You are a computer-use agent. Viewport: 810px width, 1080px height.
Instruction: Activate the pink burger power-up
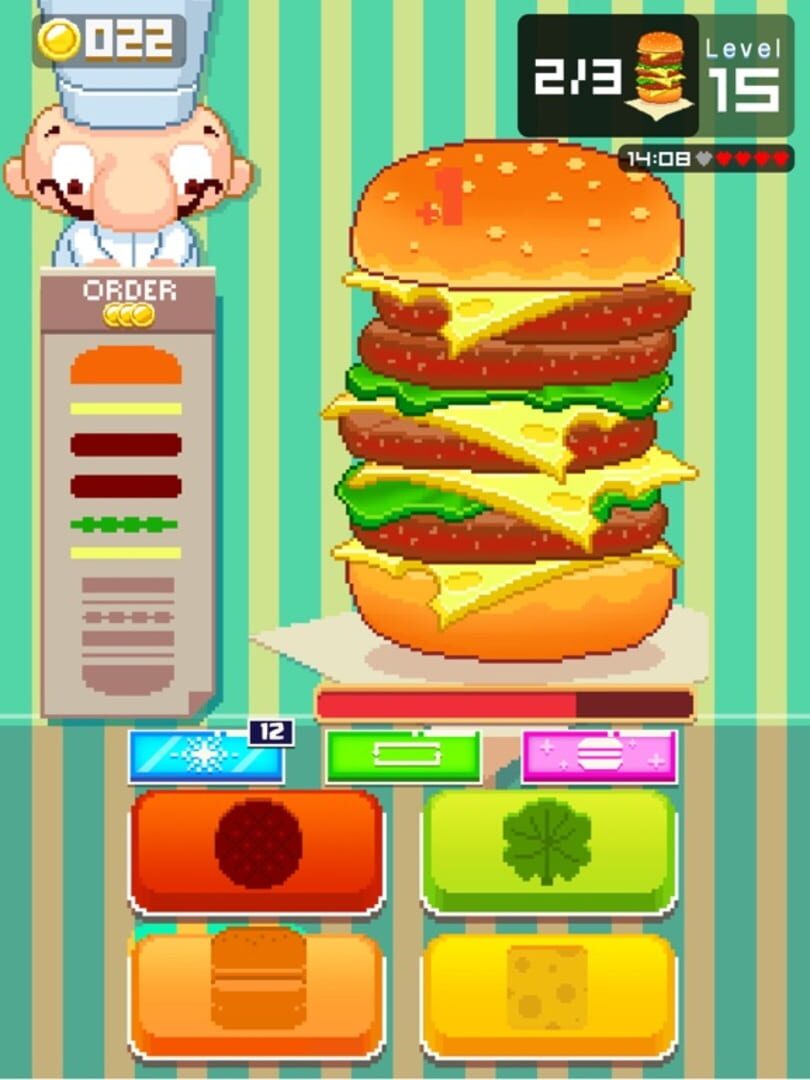[599, 757]
